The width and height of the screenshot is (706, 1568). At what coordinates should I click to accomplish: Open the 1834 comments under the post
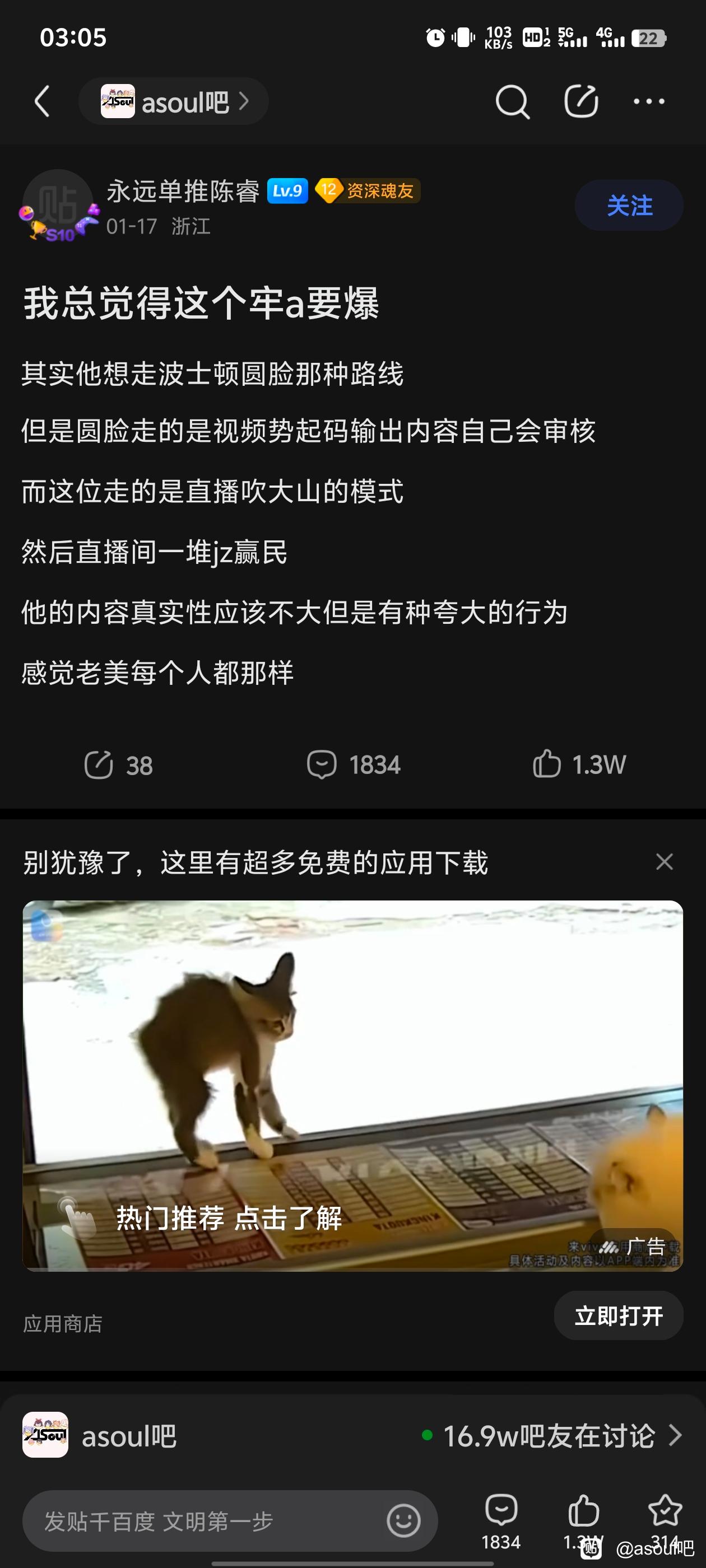pyautogui.click(x=354, y=764)
